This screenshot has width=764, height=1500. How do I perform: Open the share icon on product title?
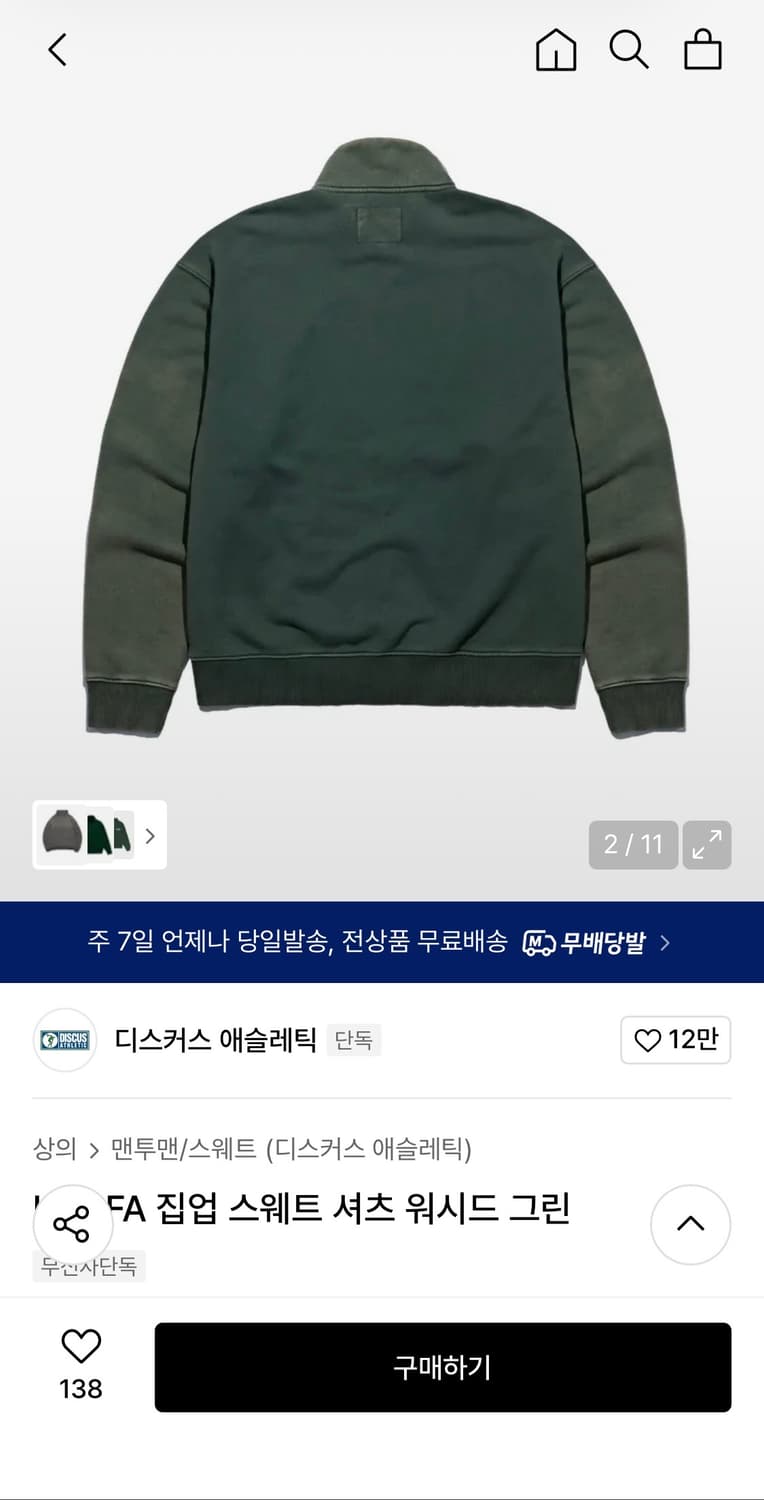[72, 1222]
